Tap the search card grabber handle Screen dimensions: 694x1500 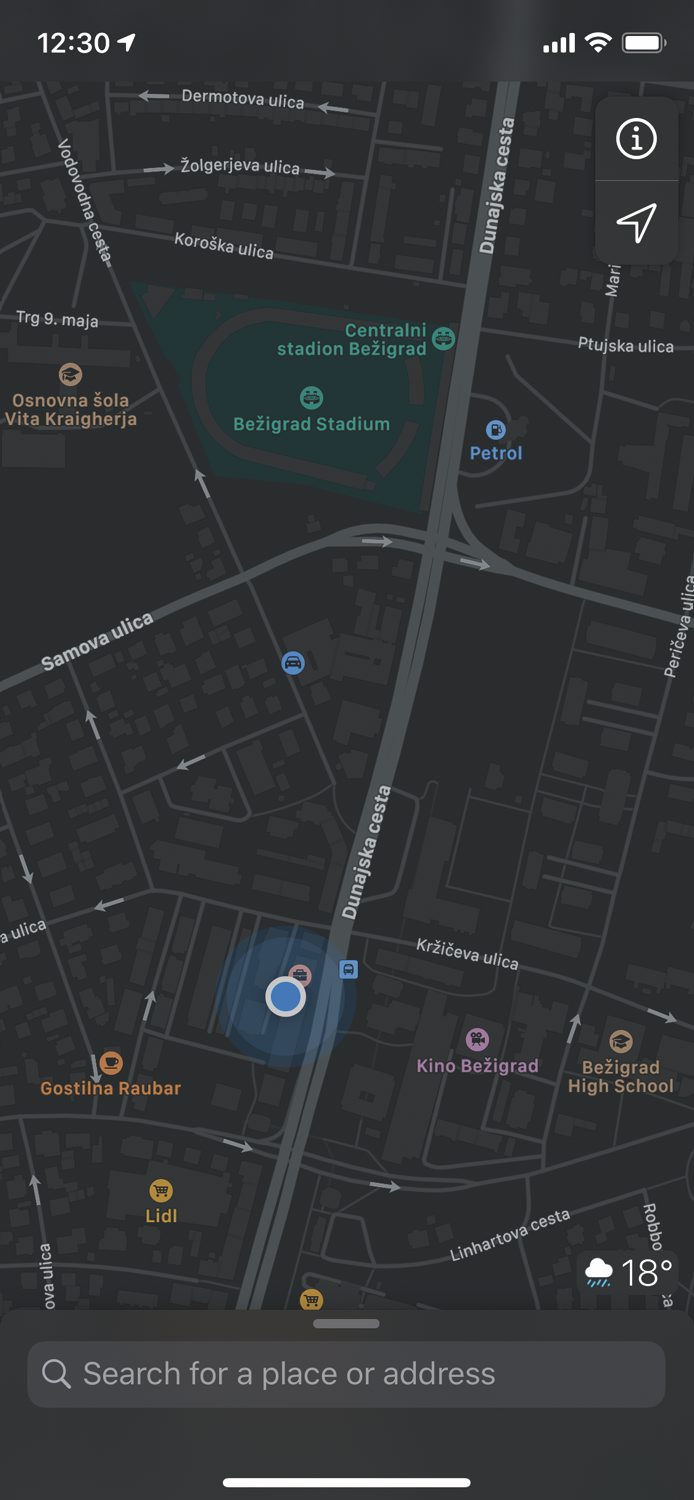(346, 1324)
